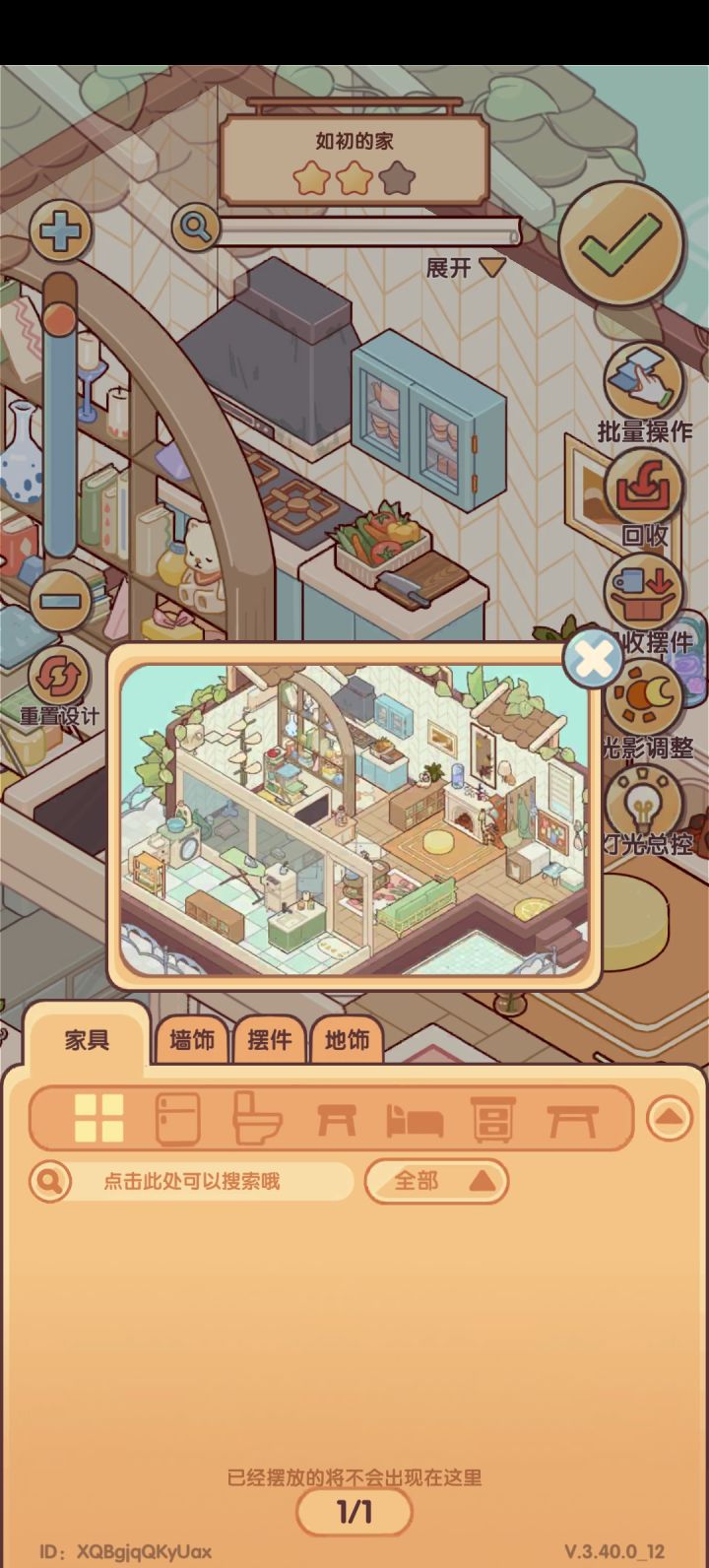Image resolution: width=709 pixels, height=1568 pixels.
Task: Collapse the furniture panel with the up arrow
Action: tap(670, 1118)
